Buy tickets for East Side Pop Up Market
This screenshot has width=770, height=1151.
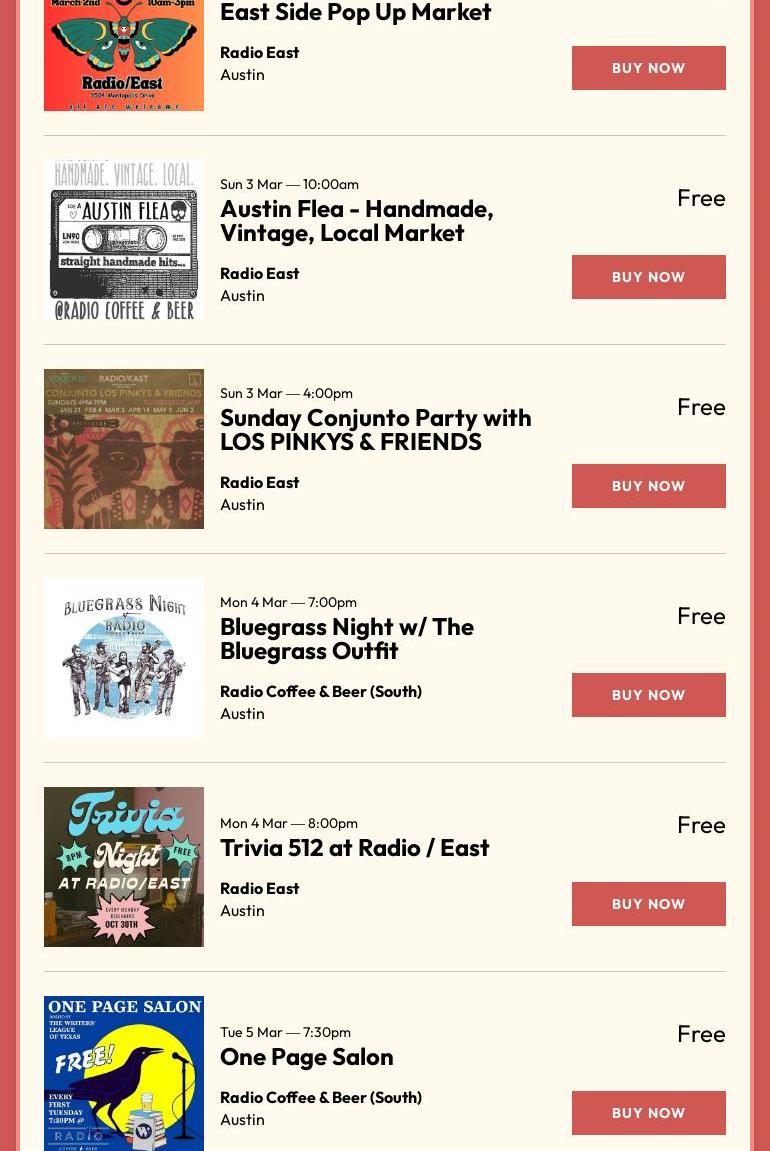click(x=648, y=68)
